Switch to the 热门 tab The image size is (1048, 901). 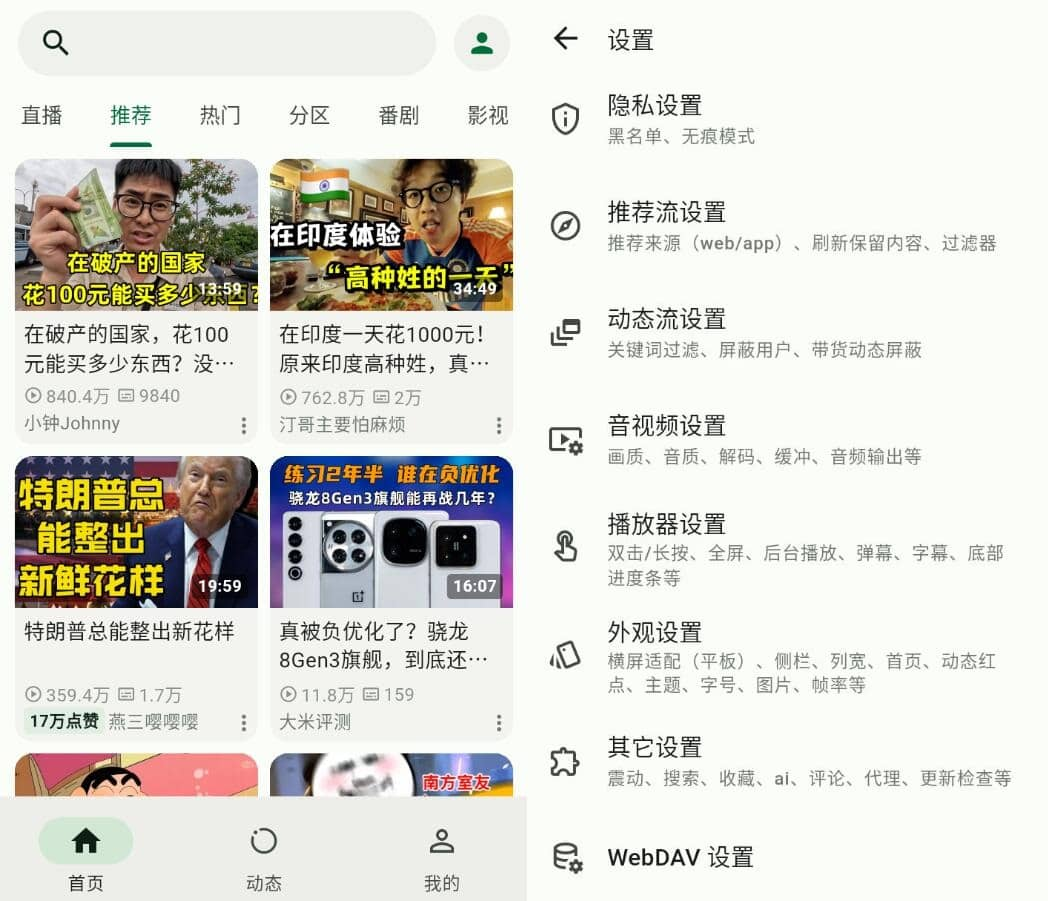coord(220,115)
